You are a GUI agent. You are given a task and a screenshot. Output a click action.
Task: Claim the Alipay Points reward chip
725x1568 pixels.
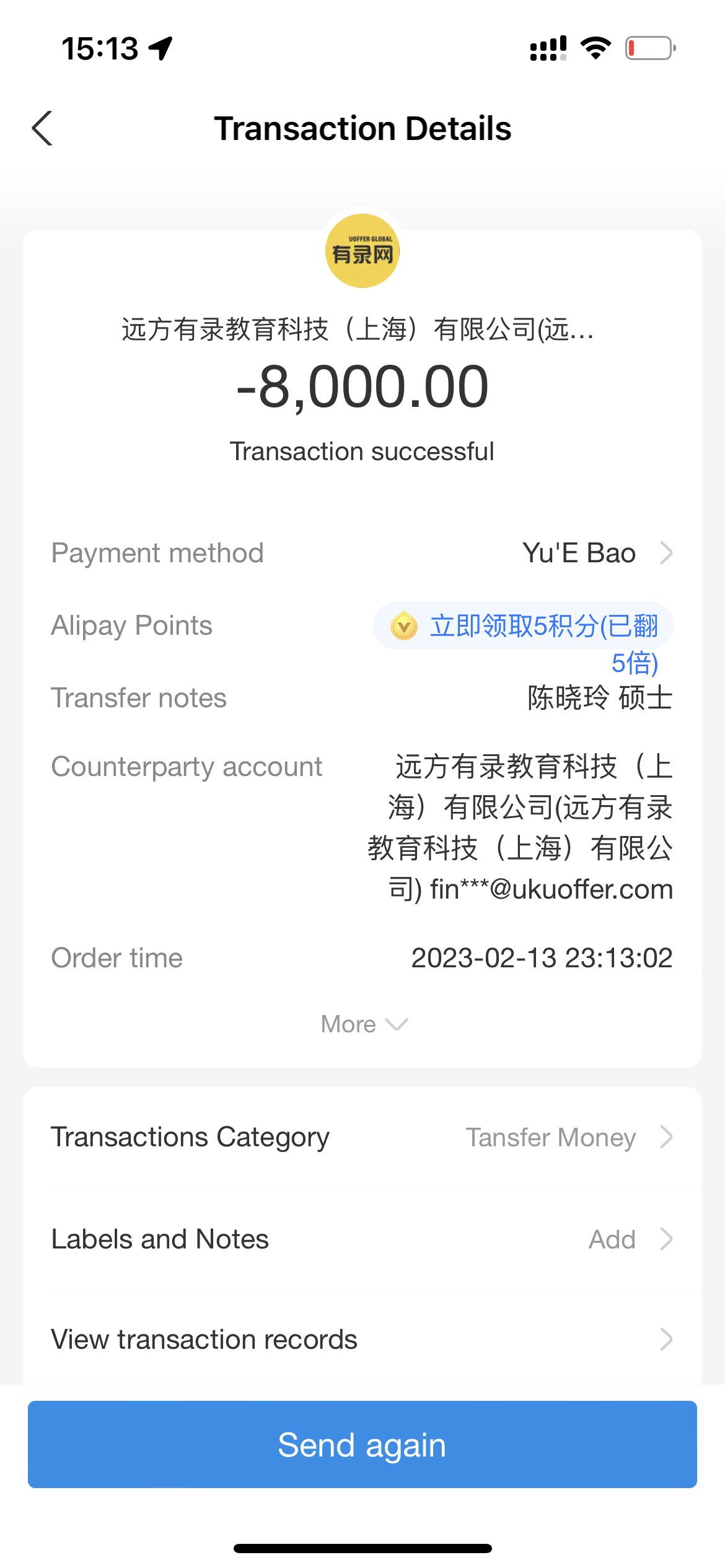coord(524,626)
